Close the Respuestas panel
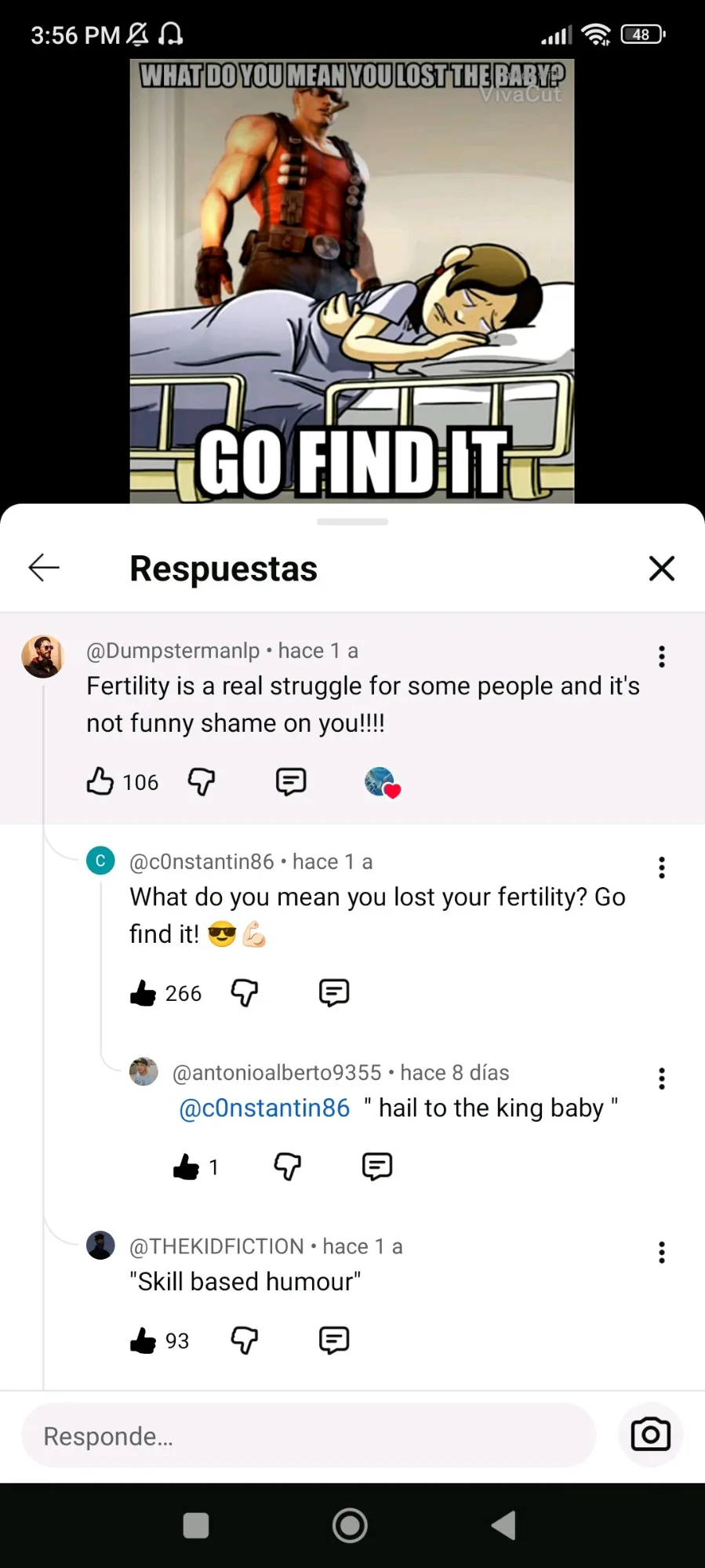 point(662,568)
